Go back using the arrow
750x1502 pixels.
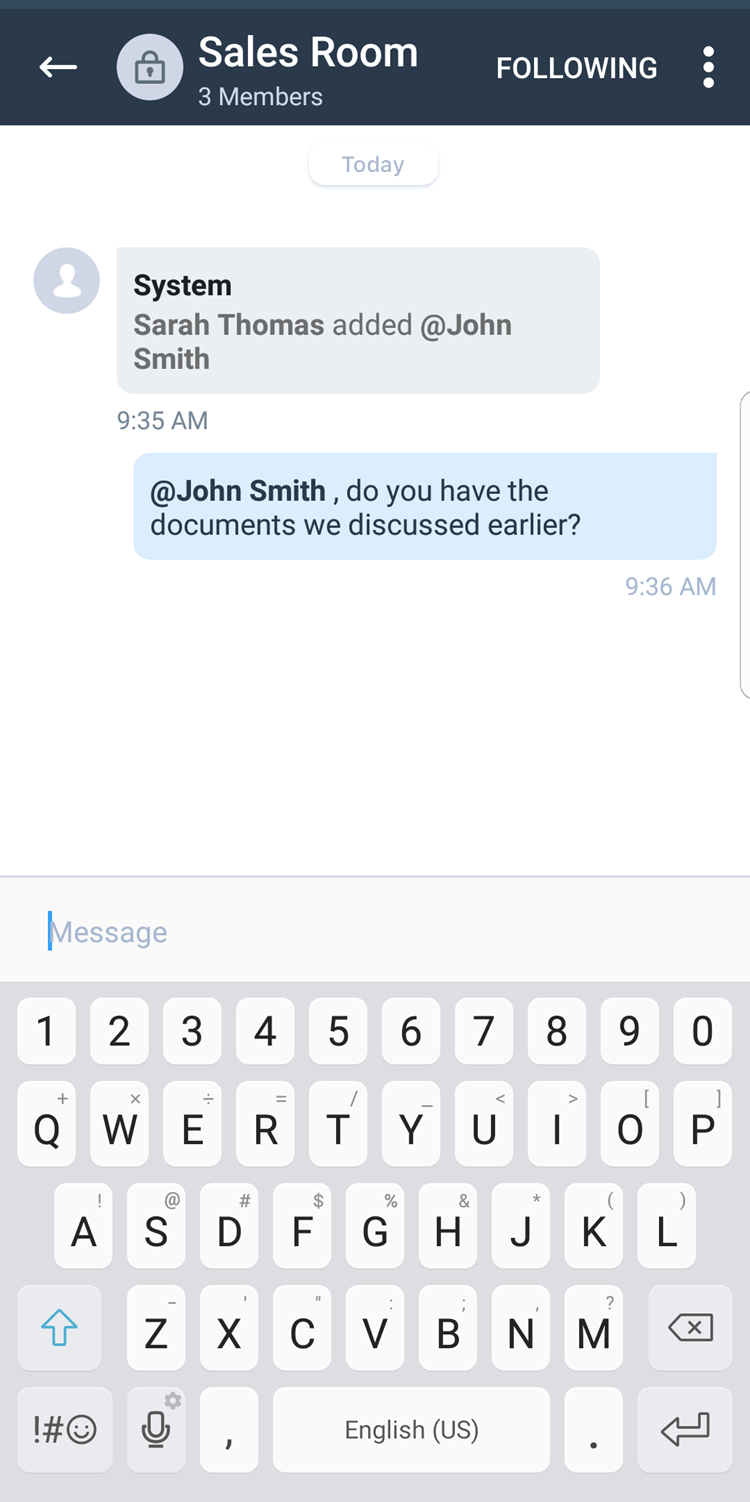[58, 68]
